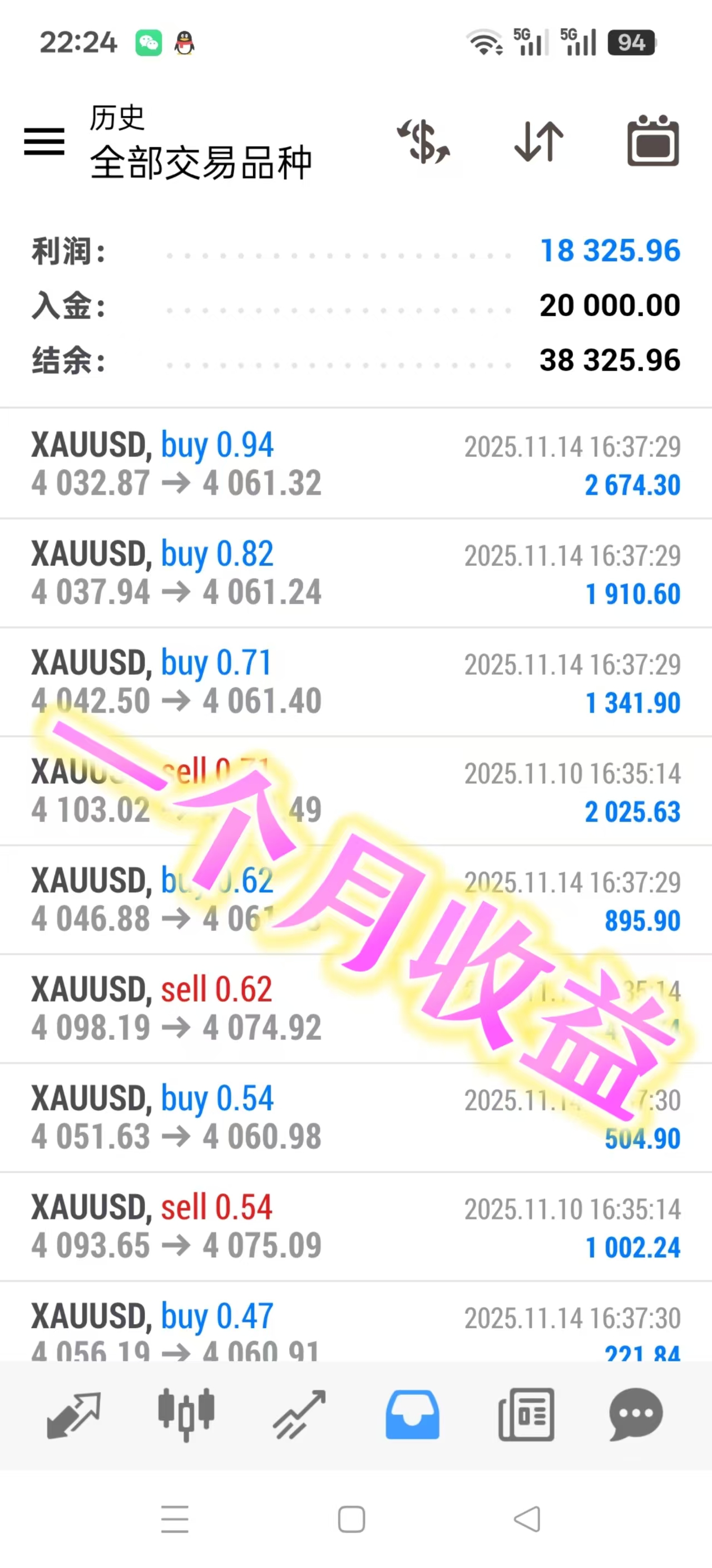Open the side drawer menu
Image resolution: width=712 pixels, height=1568 pixels.
point(44,142)
